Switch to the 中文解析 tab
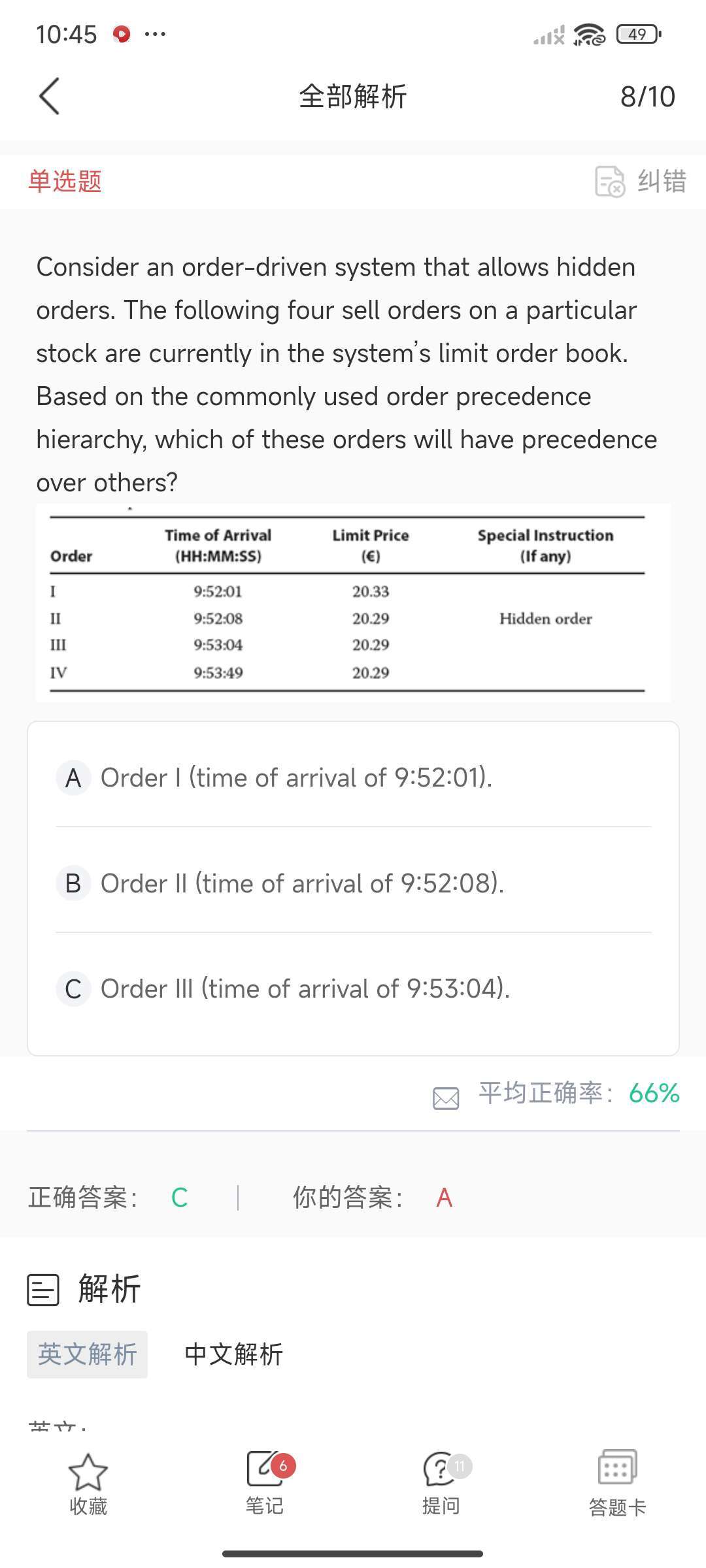Image resolution: width=706 pixels, height=1568 pixels. tap(233, 1354)
